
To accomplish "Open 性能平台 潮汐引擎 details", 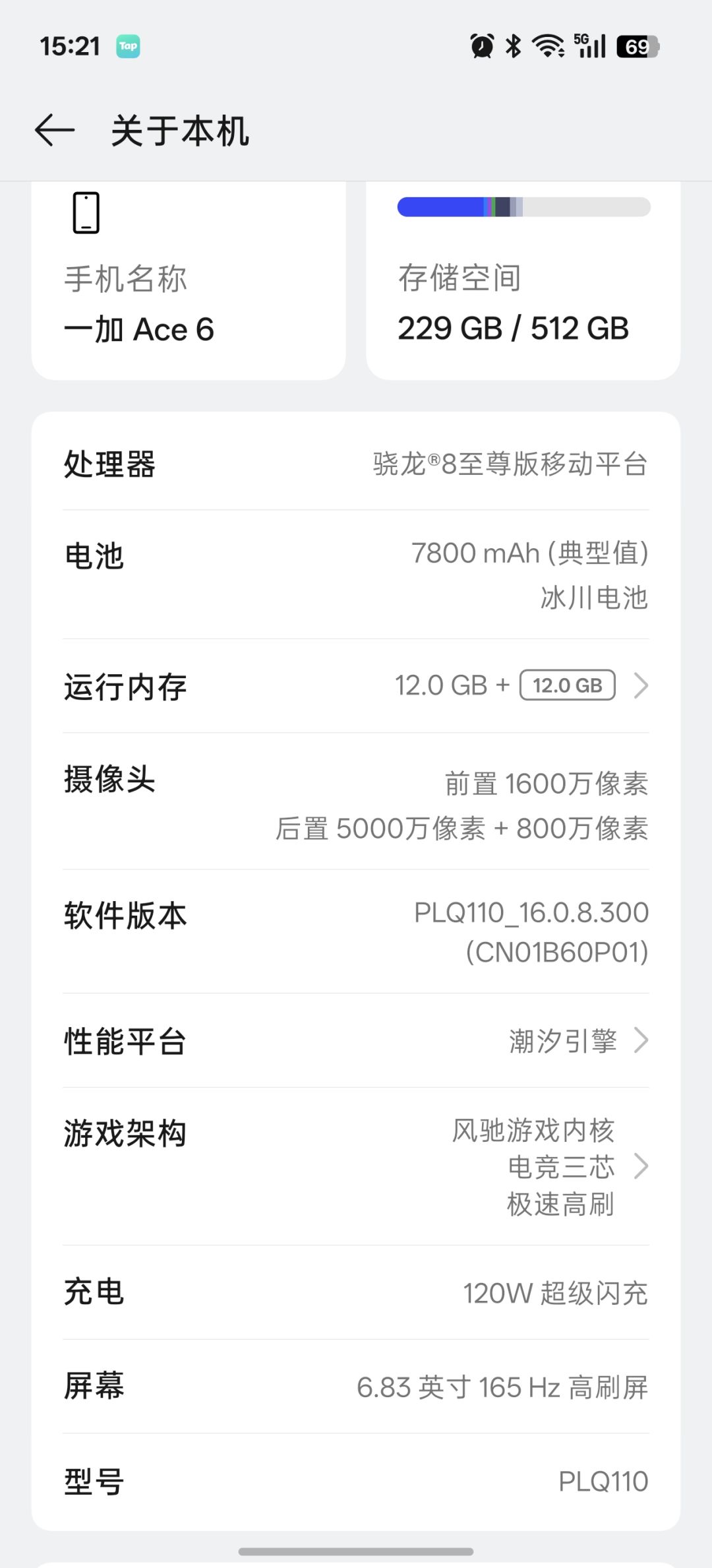I will [356, 1041].
